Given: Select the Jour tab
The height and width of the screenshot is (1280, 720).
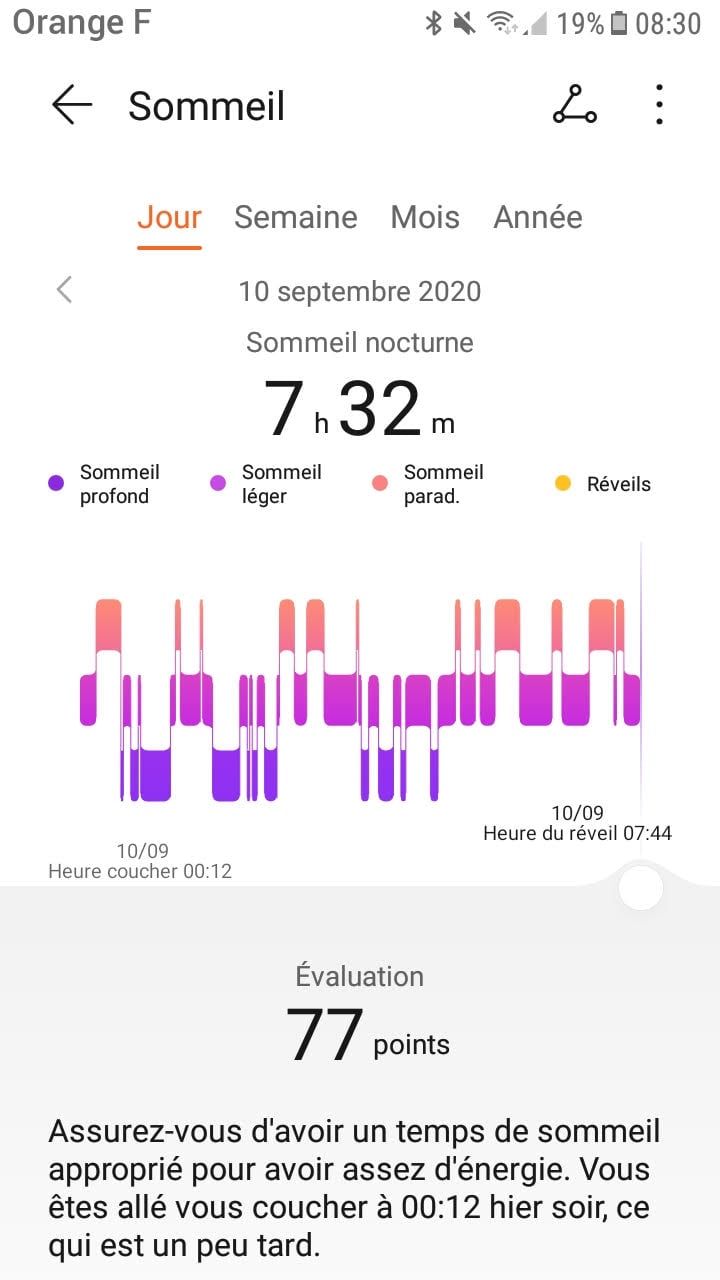Looking at the screenshot, I should pos(169,217).
